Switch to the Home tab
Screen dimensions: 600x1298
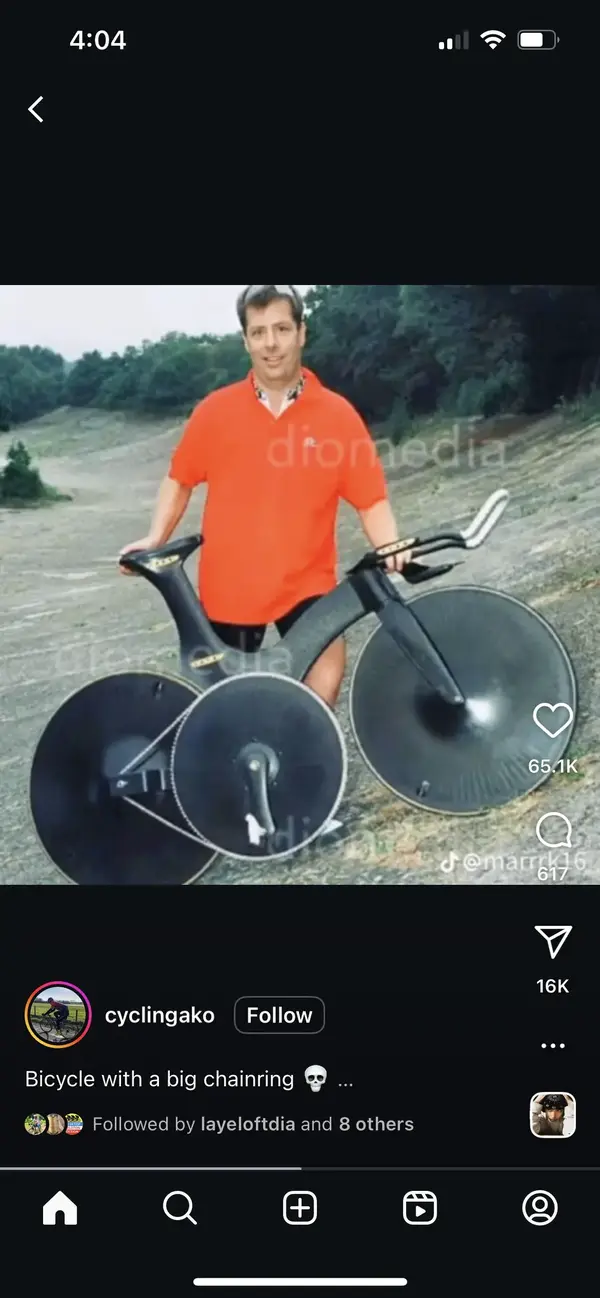point(60,1209)
